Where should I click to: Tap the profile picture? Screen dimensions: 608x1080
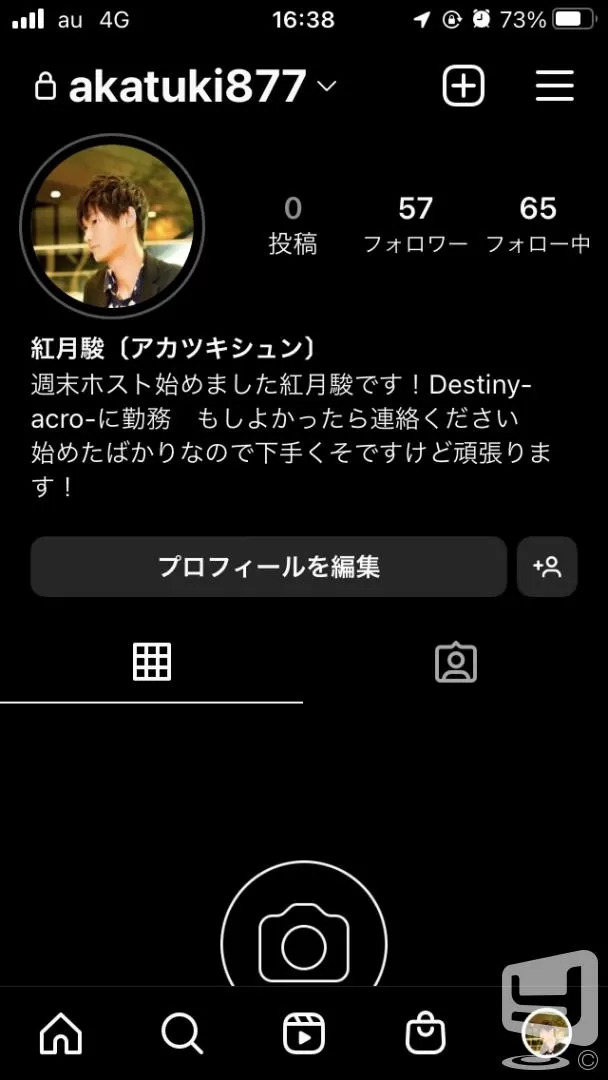coord(112,226)
